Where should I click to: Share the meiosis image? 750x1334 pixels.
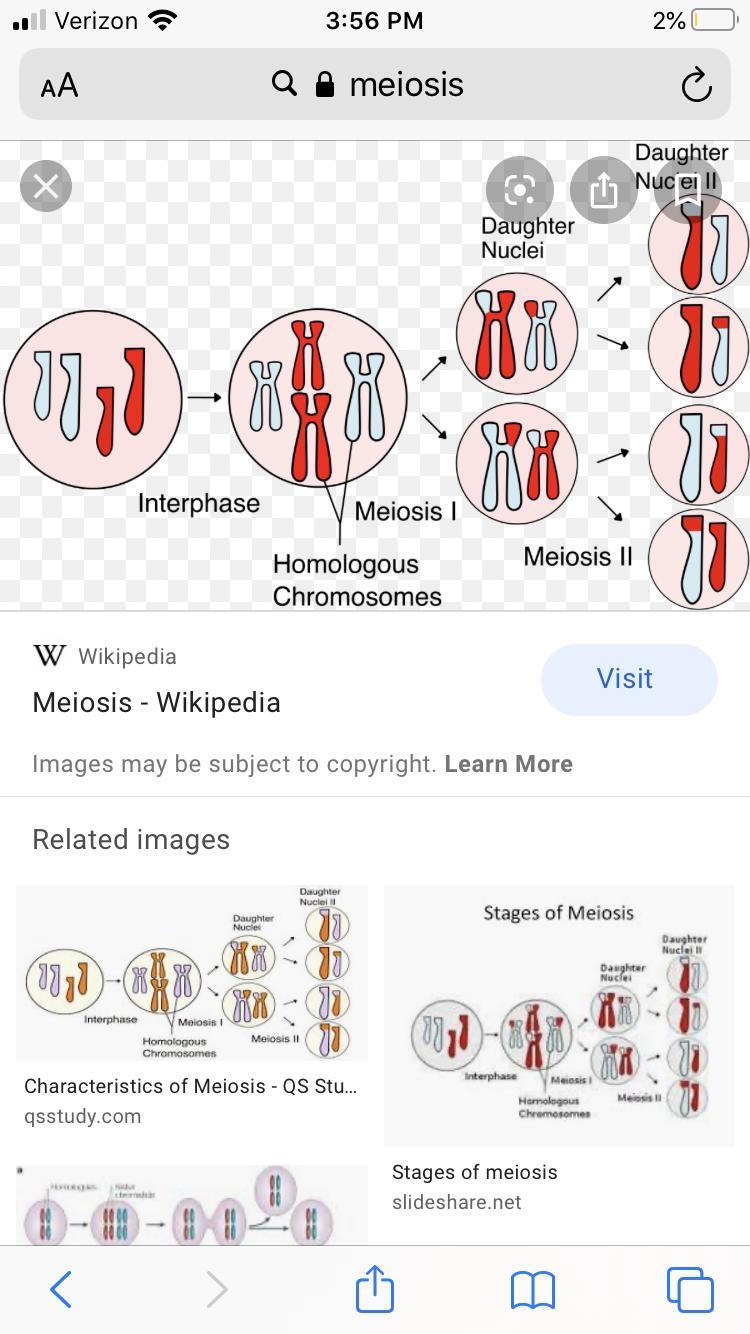coord(604,189)
